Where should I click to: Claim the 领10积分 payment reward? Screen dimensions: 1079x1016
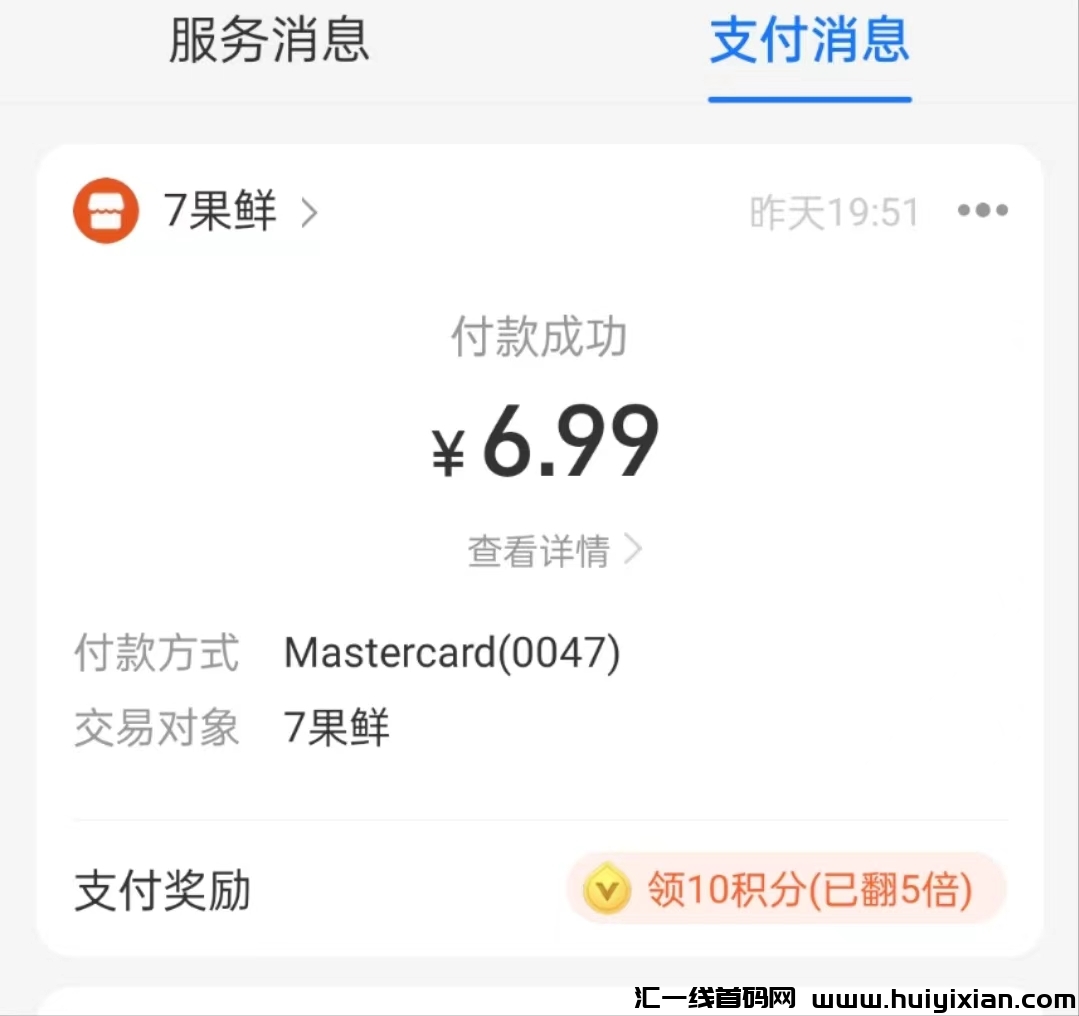tap(786, 889)
